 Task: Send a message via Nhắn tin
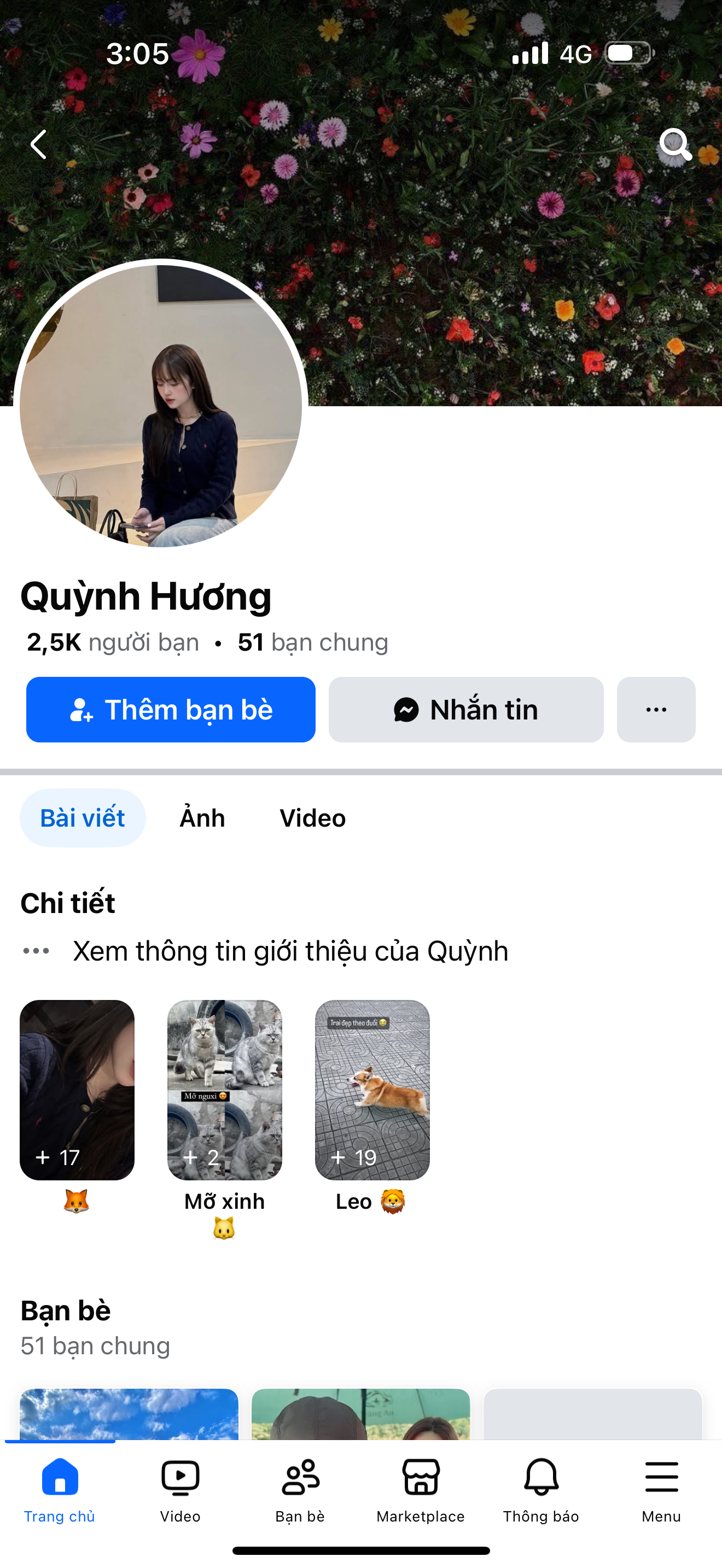(465, 710)
